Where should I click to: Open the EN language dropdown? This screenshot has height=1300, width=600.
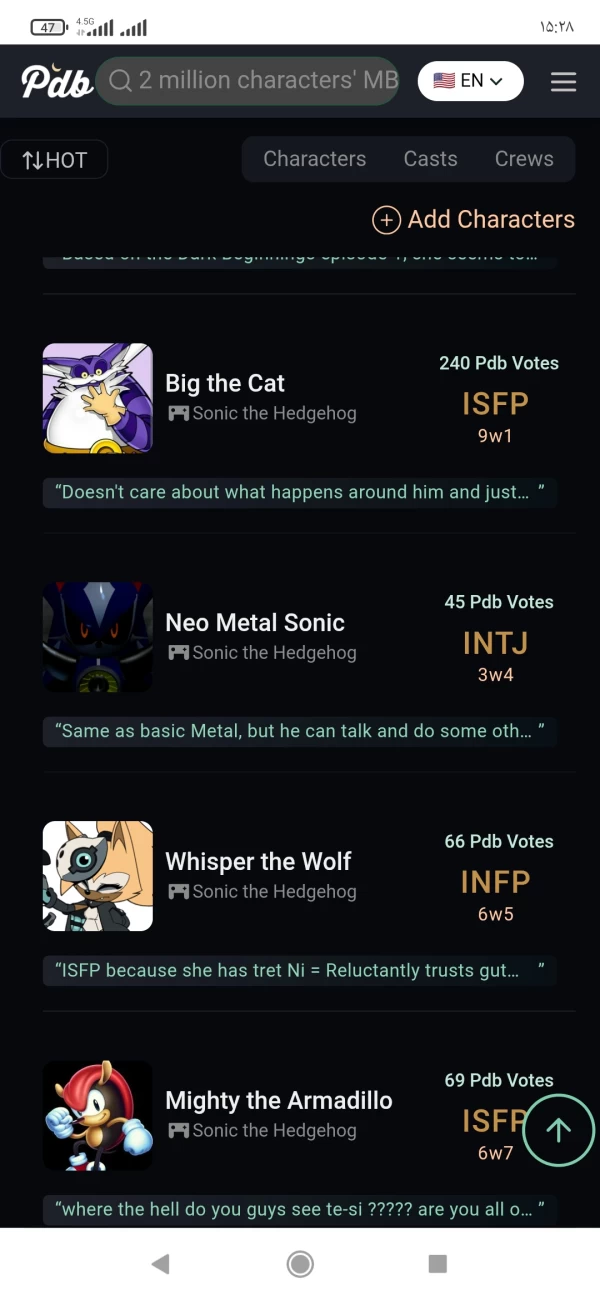[470, 81]
